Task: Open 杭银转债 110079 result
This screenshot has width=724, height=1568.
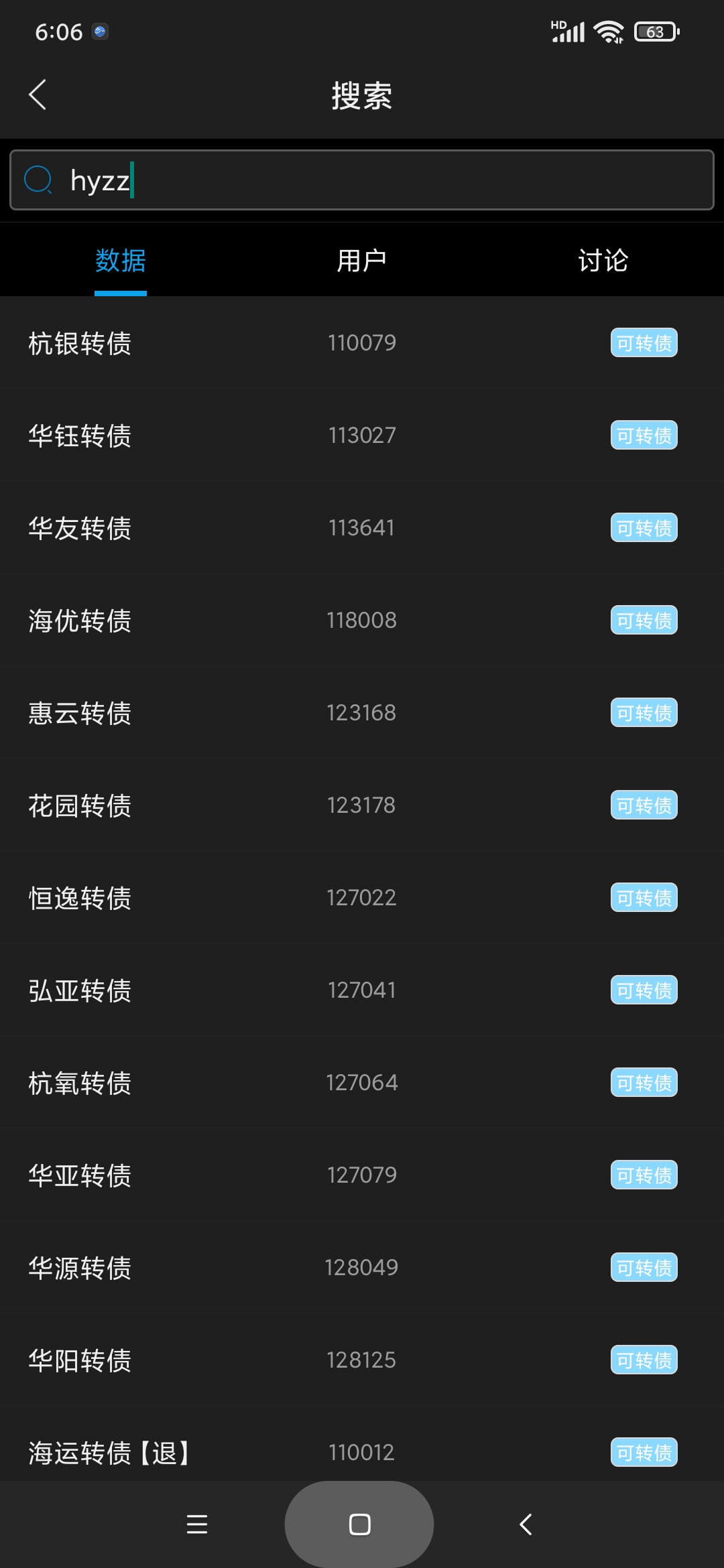Action: coord(362,343)
